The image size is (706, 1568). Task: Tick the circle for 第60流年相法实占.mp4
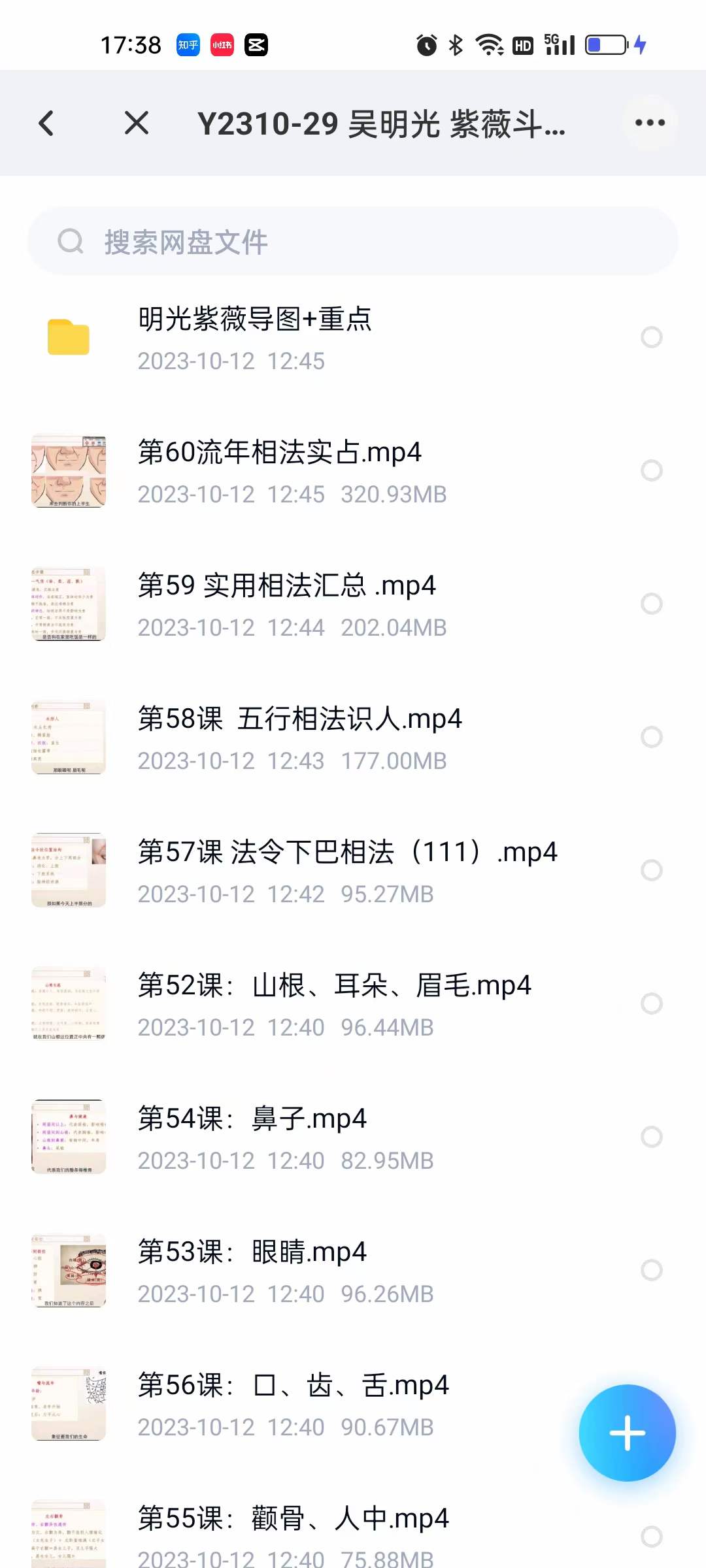[651, 470]
